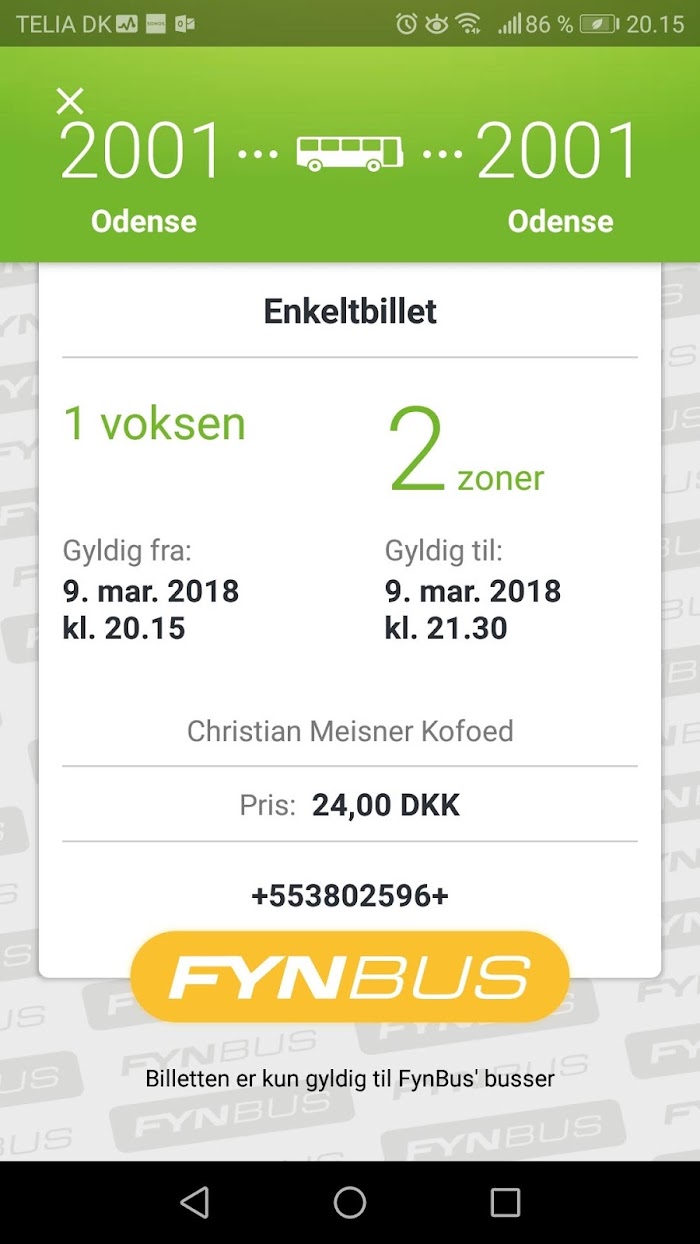The width and height of the screenshot is (700, 1244).
Task: Close the ticket with the X icon
Action: [x=70, y=100]
